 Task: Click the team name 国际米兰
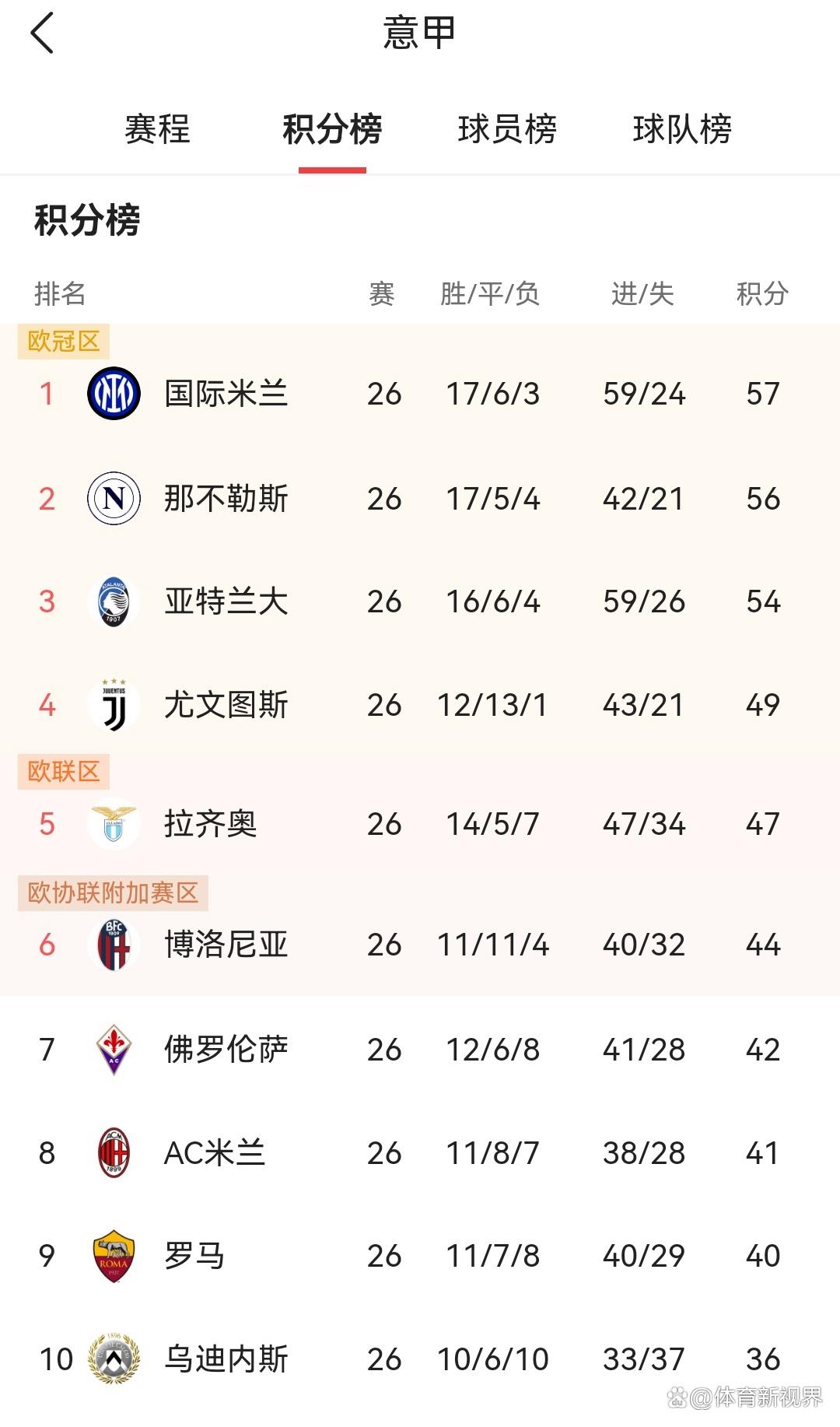click(226, 394)
